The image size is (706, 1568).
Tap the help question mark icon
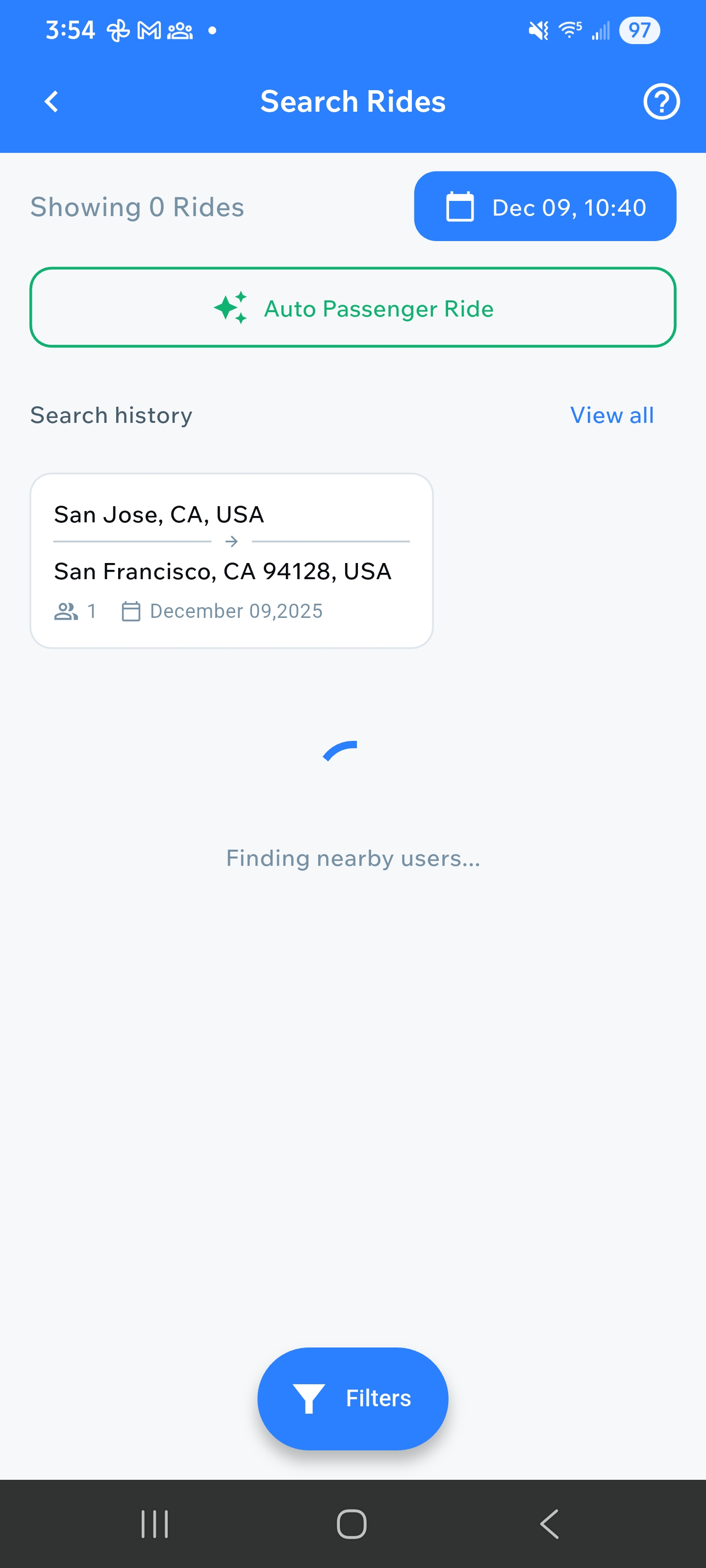[x=661, y=101]
